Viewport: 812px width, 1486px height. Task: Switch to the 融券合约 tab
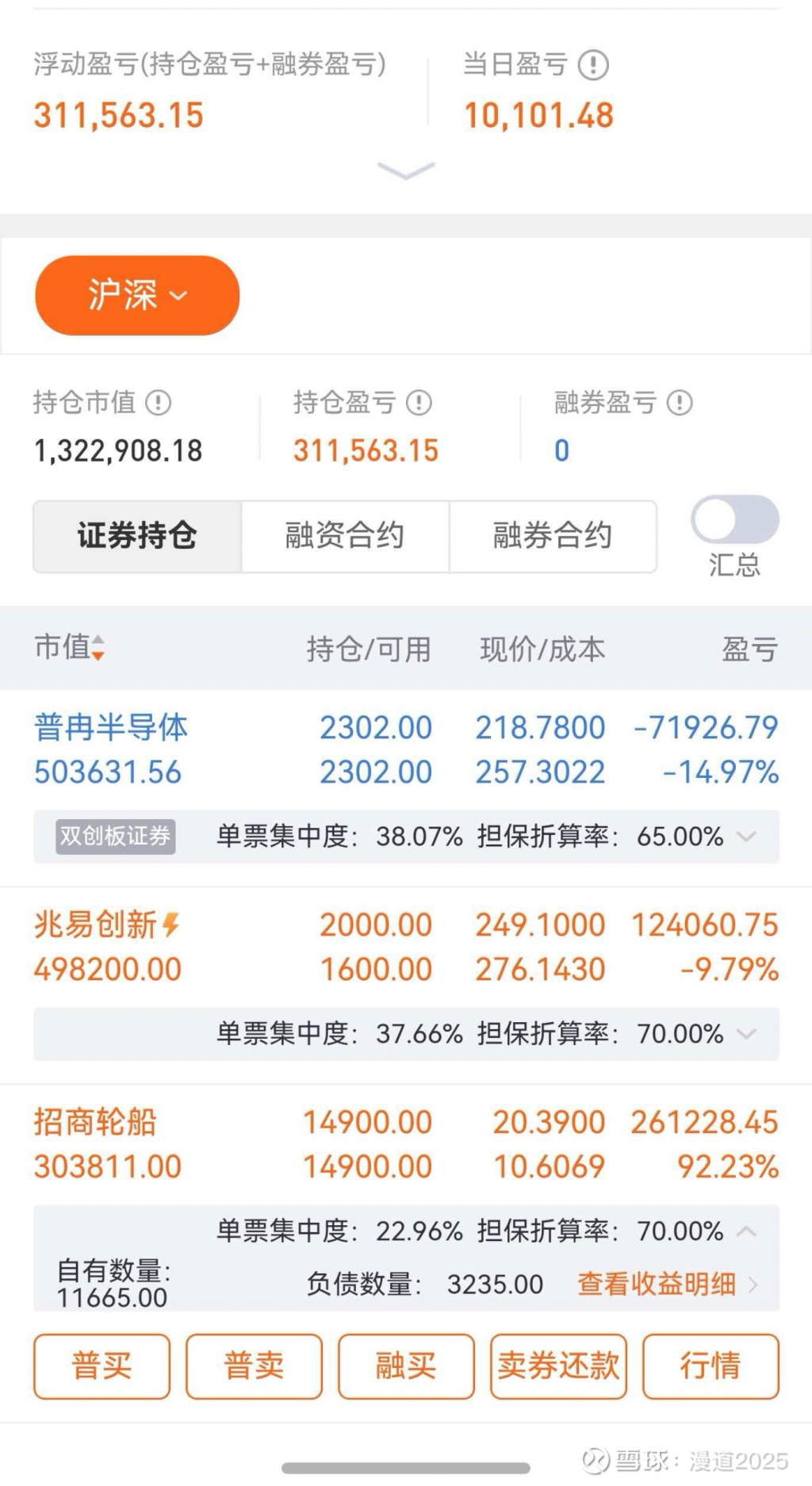pyautogui.click(x=553, y=536)
